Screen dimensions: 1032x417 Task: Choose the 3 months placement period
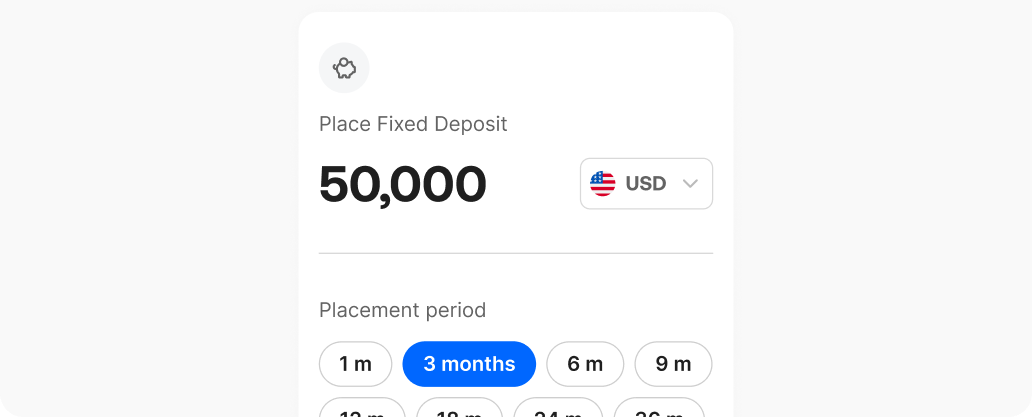[469, 364]
